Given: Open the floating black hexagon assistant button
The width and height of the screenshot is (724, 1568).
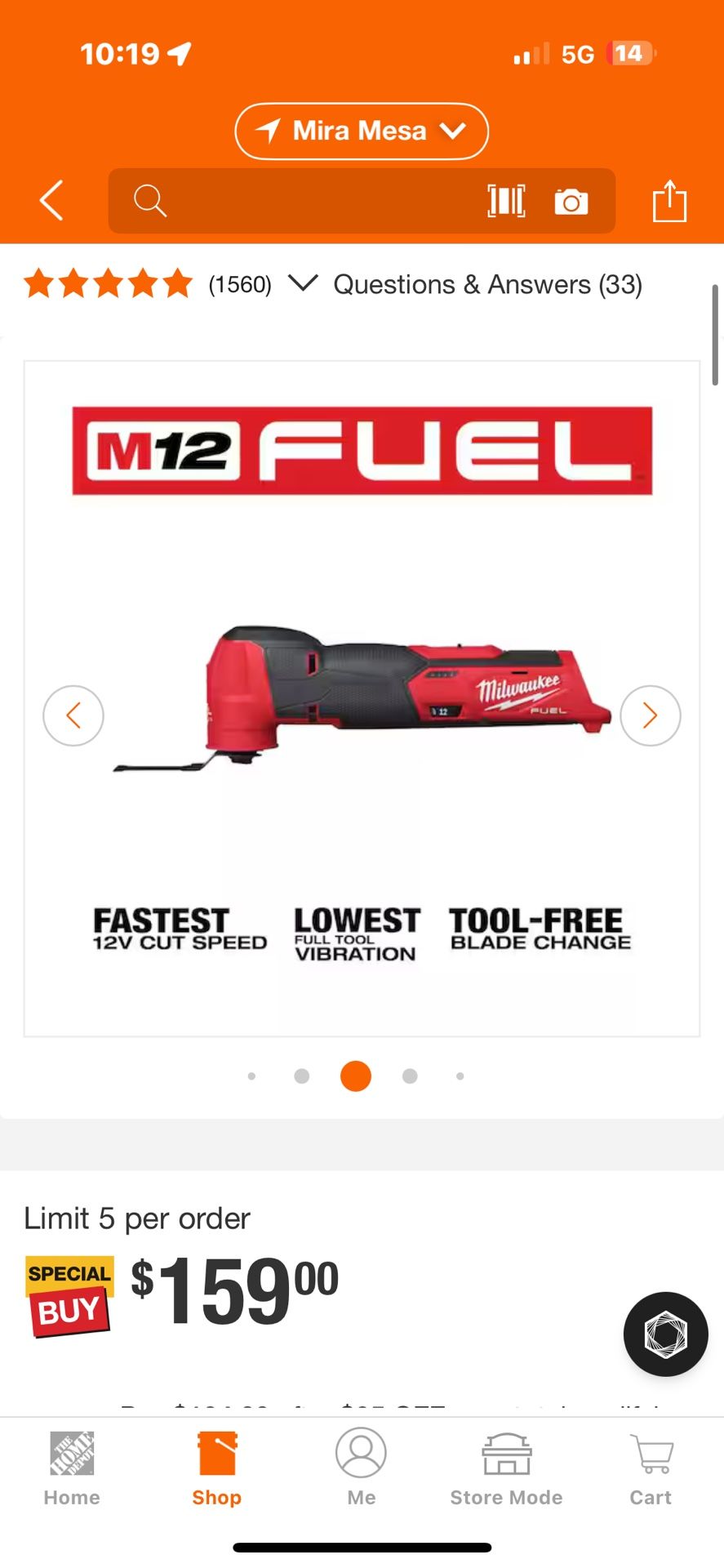Looking at the screenshot, I should click(x=665, y=1334).
